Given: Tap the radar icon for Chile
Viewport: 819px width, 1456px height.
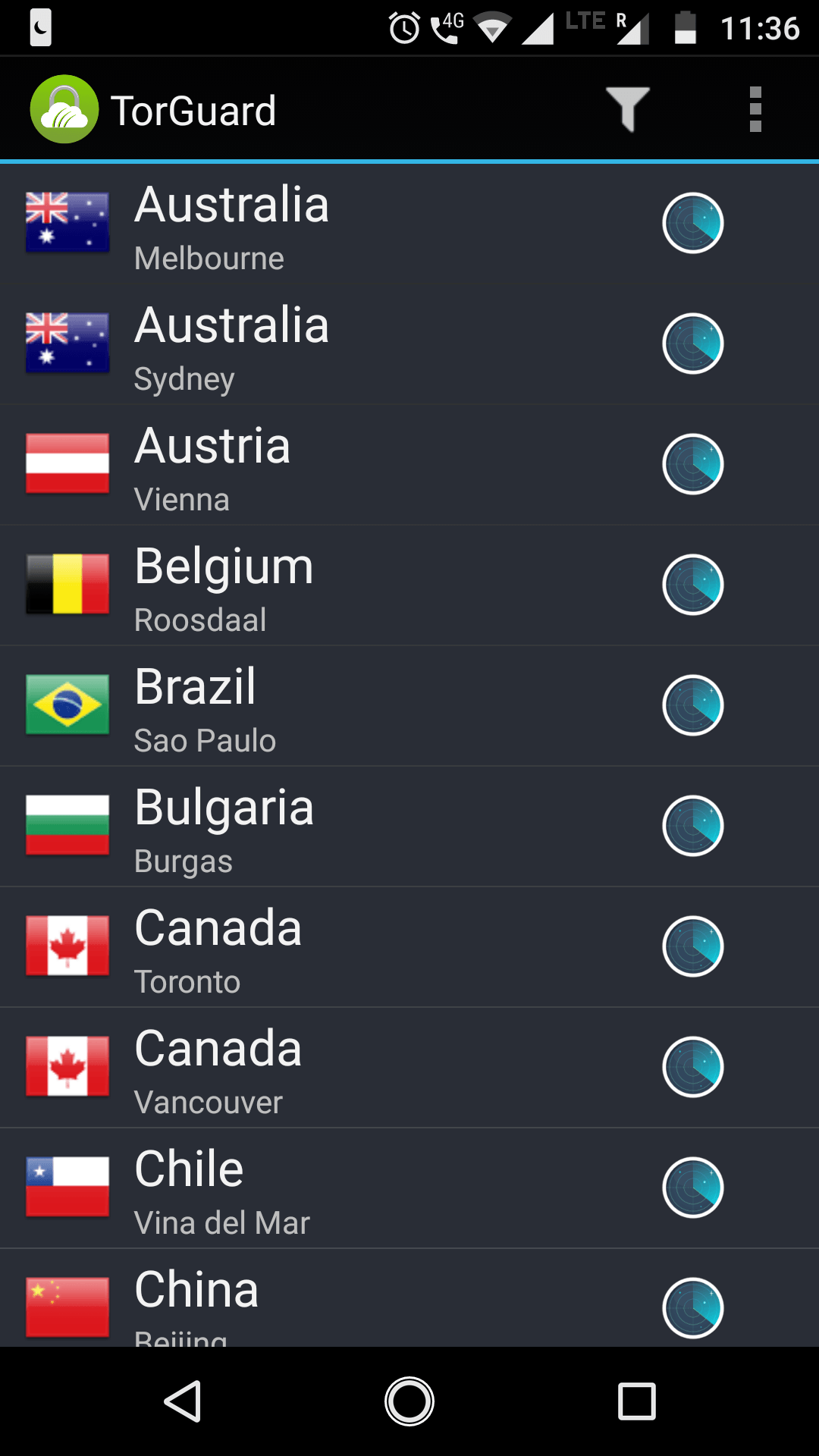Looking at the screenshot, I should tap(692, 1188).
